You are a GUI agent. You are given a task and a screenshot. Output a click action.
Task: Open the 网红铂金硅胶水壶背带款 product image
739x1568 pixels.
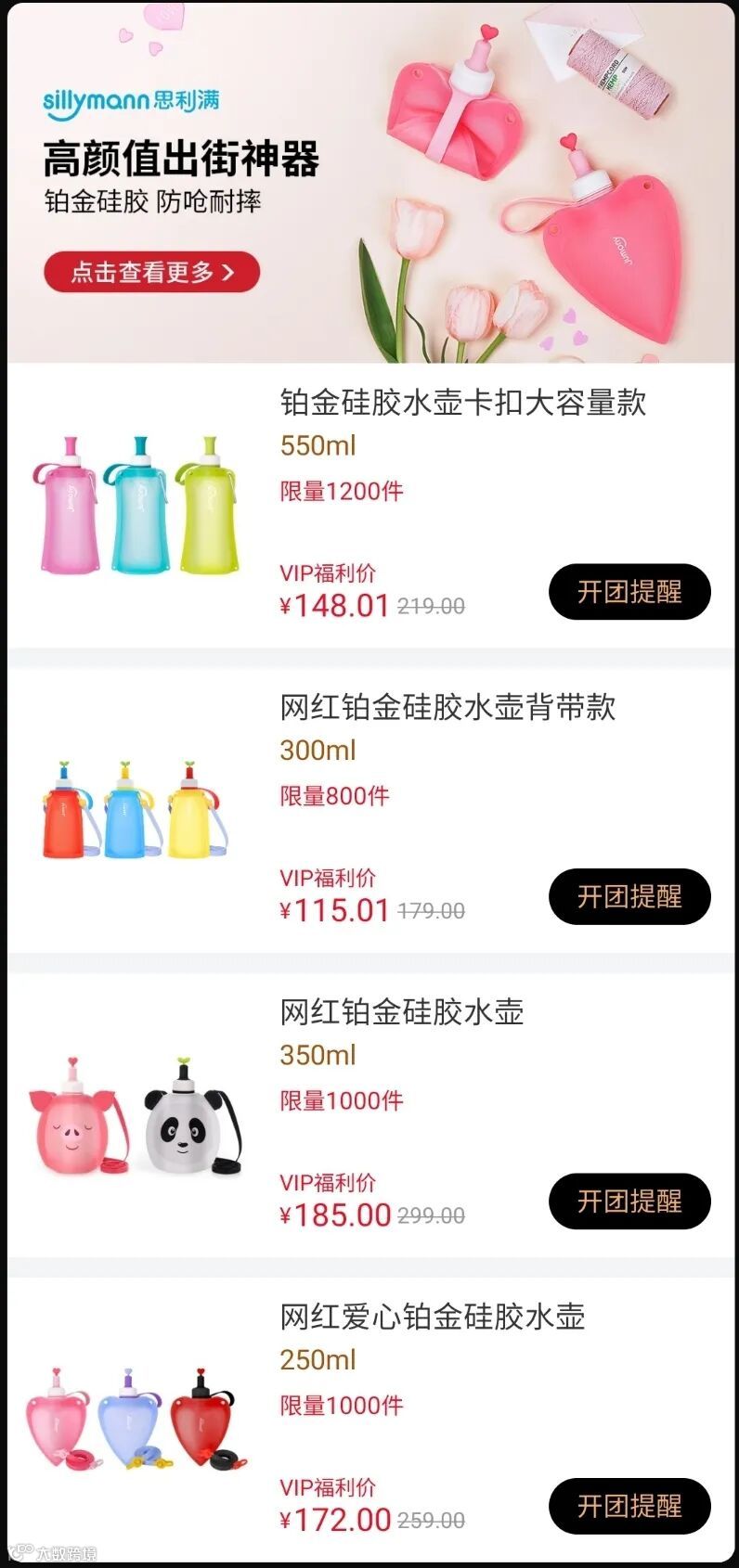click(x=137, y=811)
